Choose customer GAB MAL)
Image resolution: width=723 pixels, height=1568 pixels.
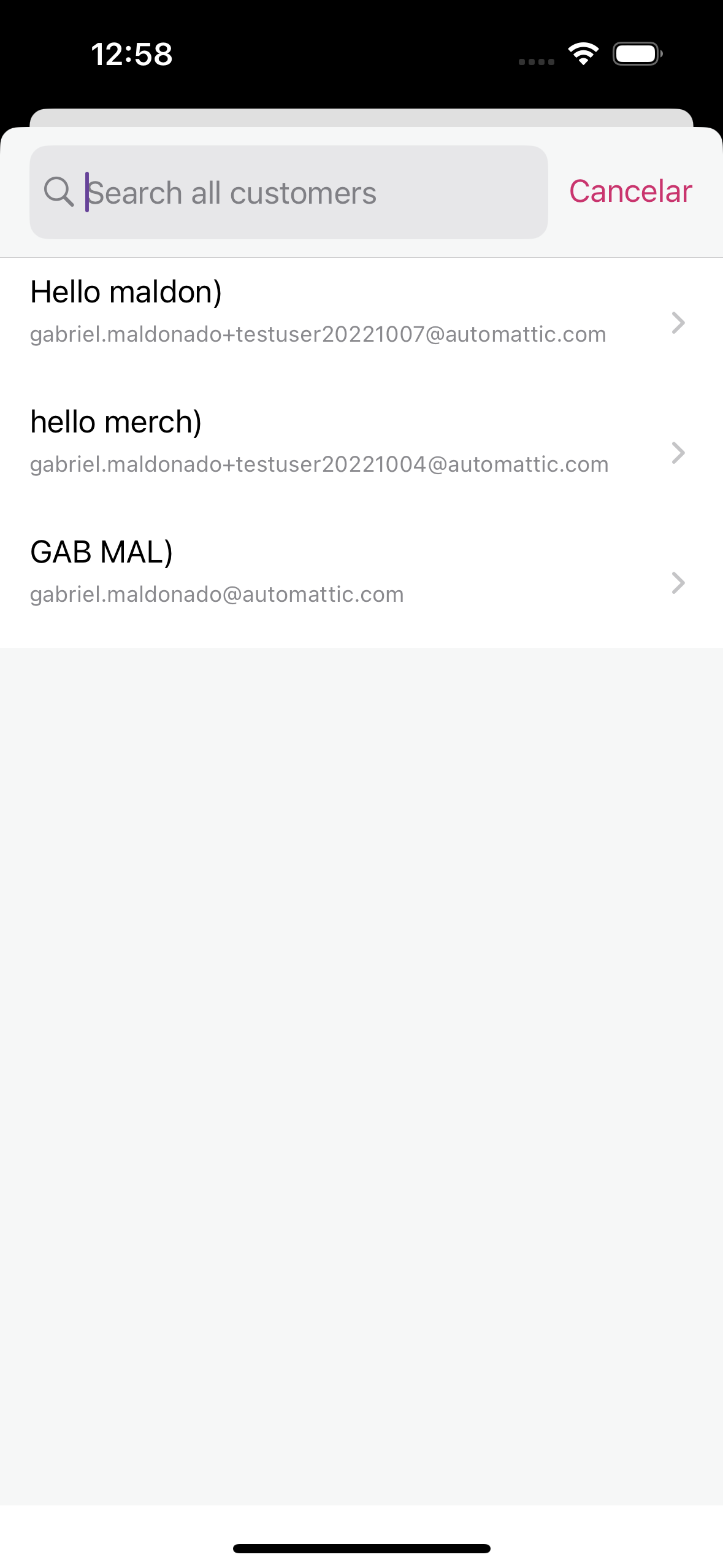pyautogui.click(x=356, y=572)
